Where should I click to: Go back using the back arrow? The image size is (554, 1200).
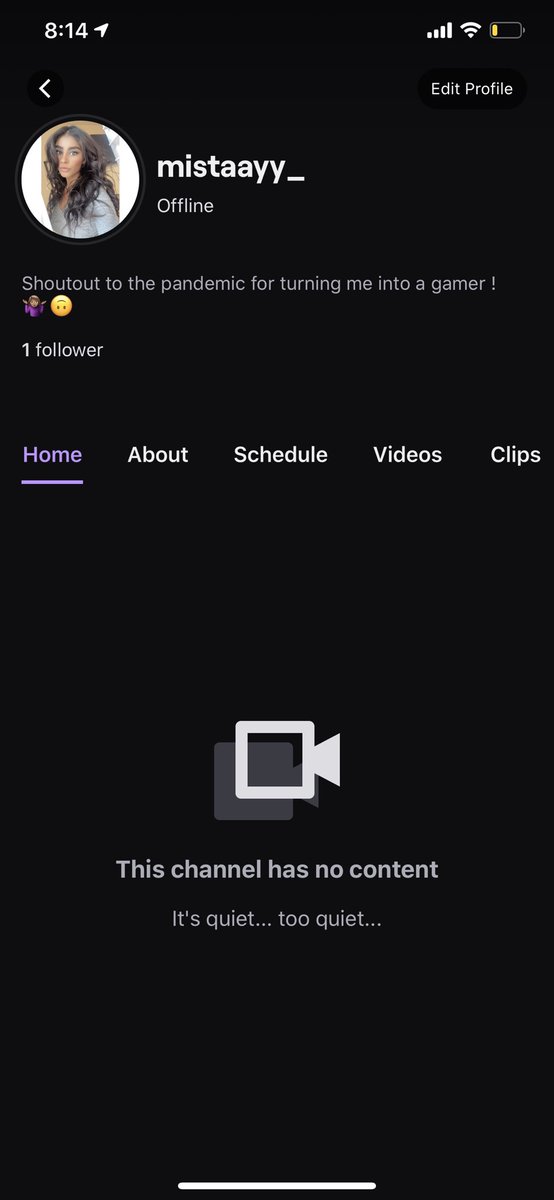click(45, 88)
